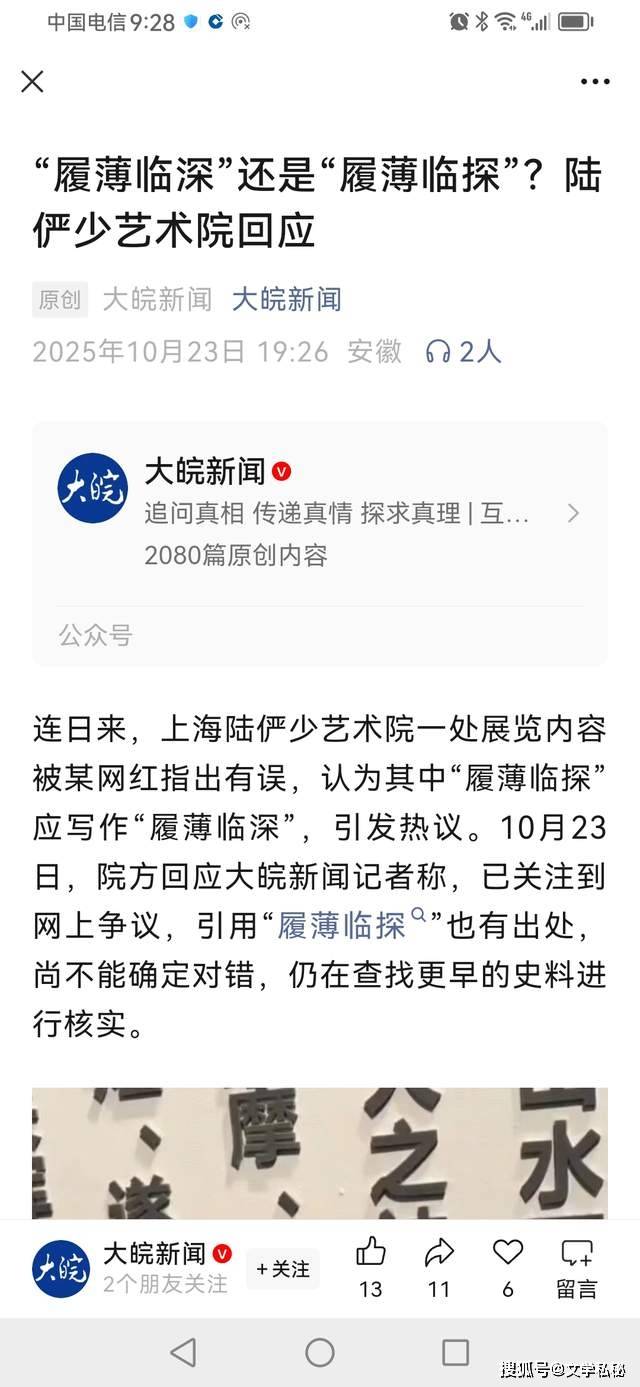Listen to the article via headphone icon

(438, 351)
